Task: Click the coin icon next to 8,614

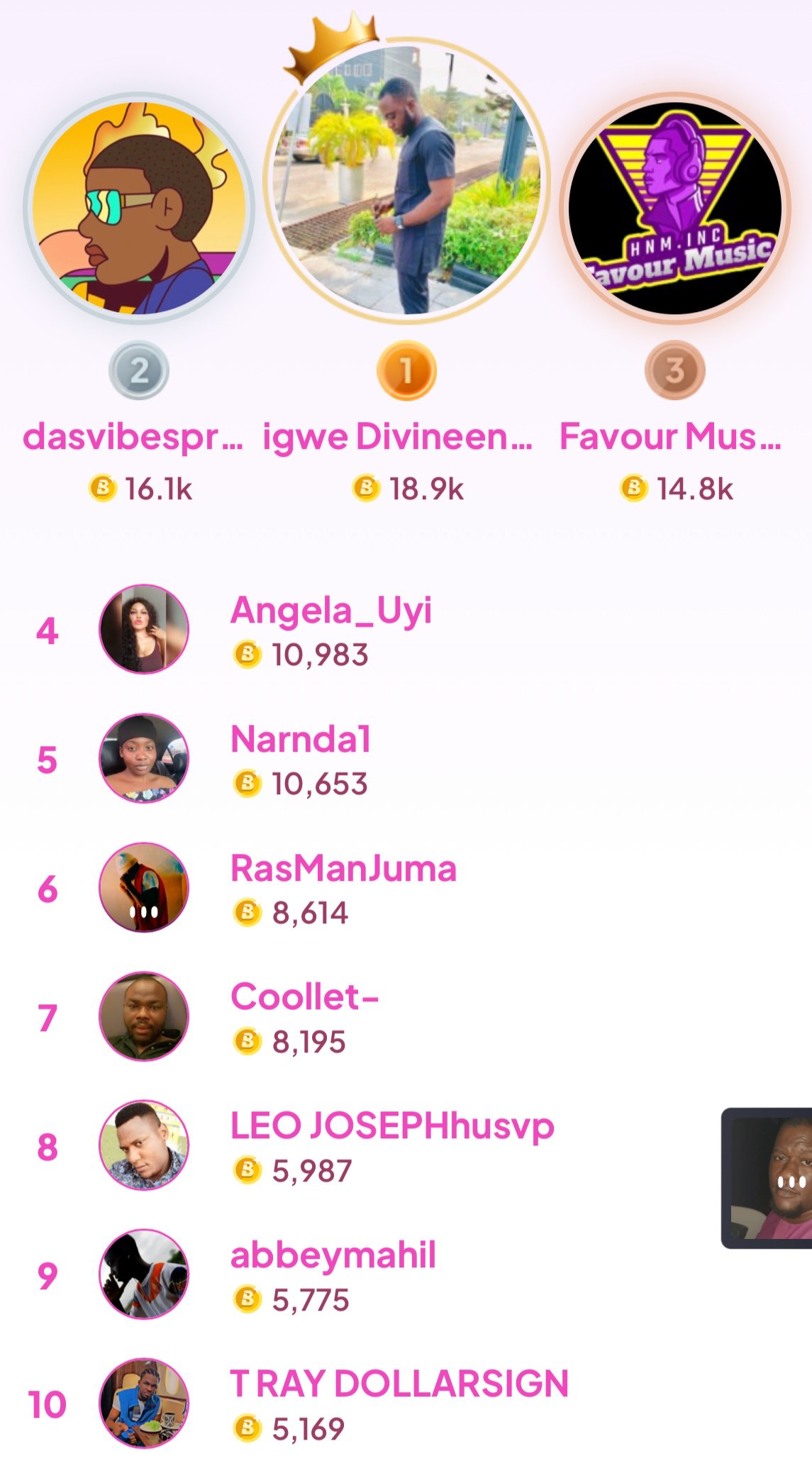Action: 246,913
